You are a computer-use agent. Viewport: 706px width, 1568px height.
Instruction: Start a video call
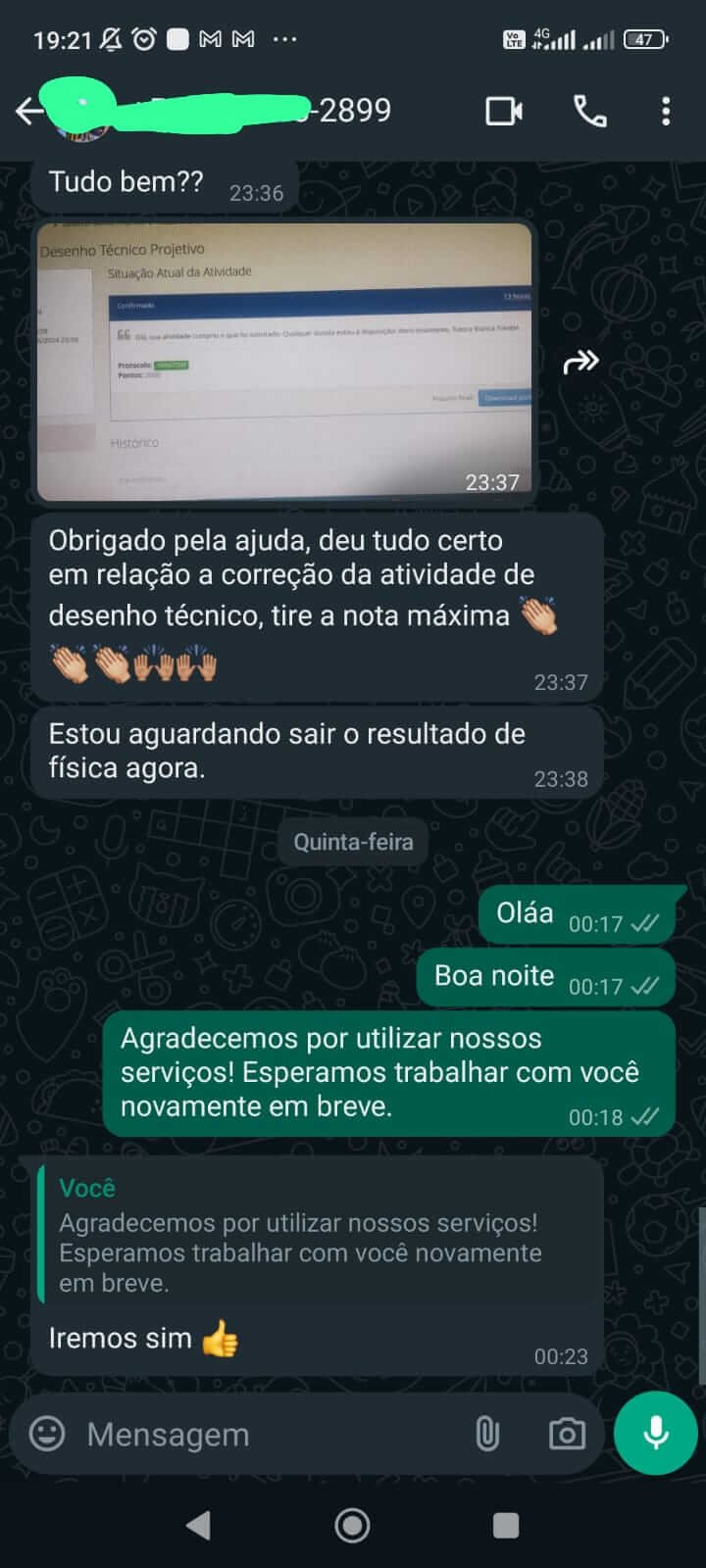(x=504, y=111)
